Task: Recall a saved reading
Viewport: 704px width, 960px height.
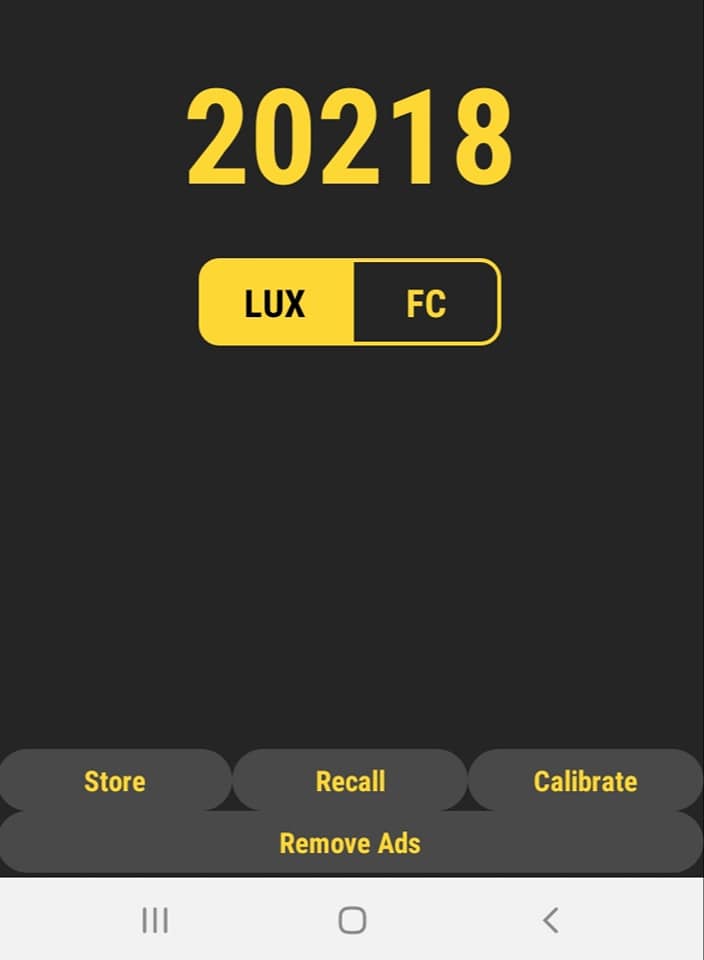Action: coord(350,781)
